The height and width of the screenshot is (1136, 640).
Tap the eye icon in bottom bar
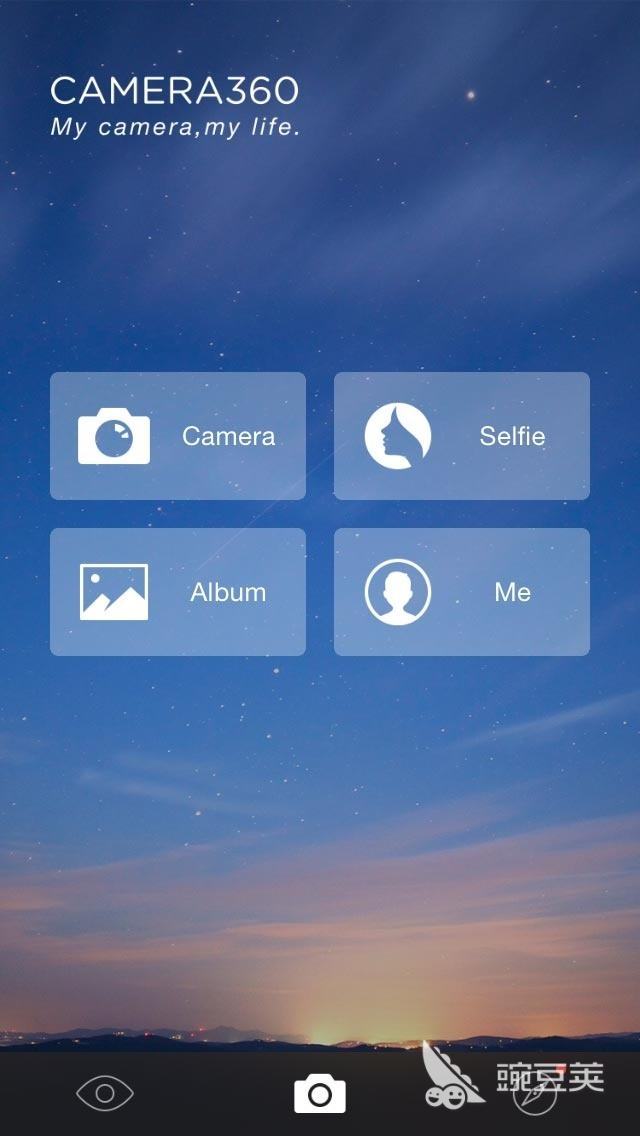click(x=105, y=1093)
